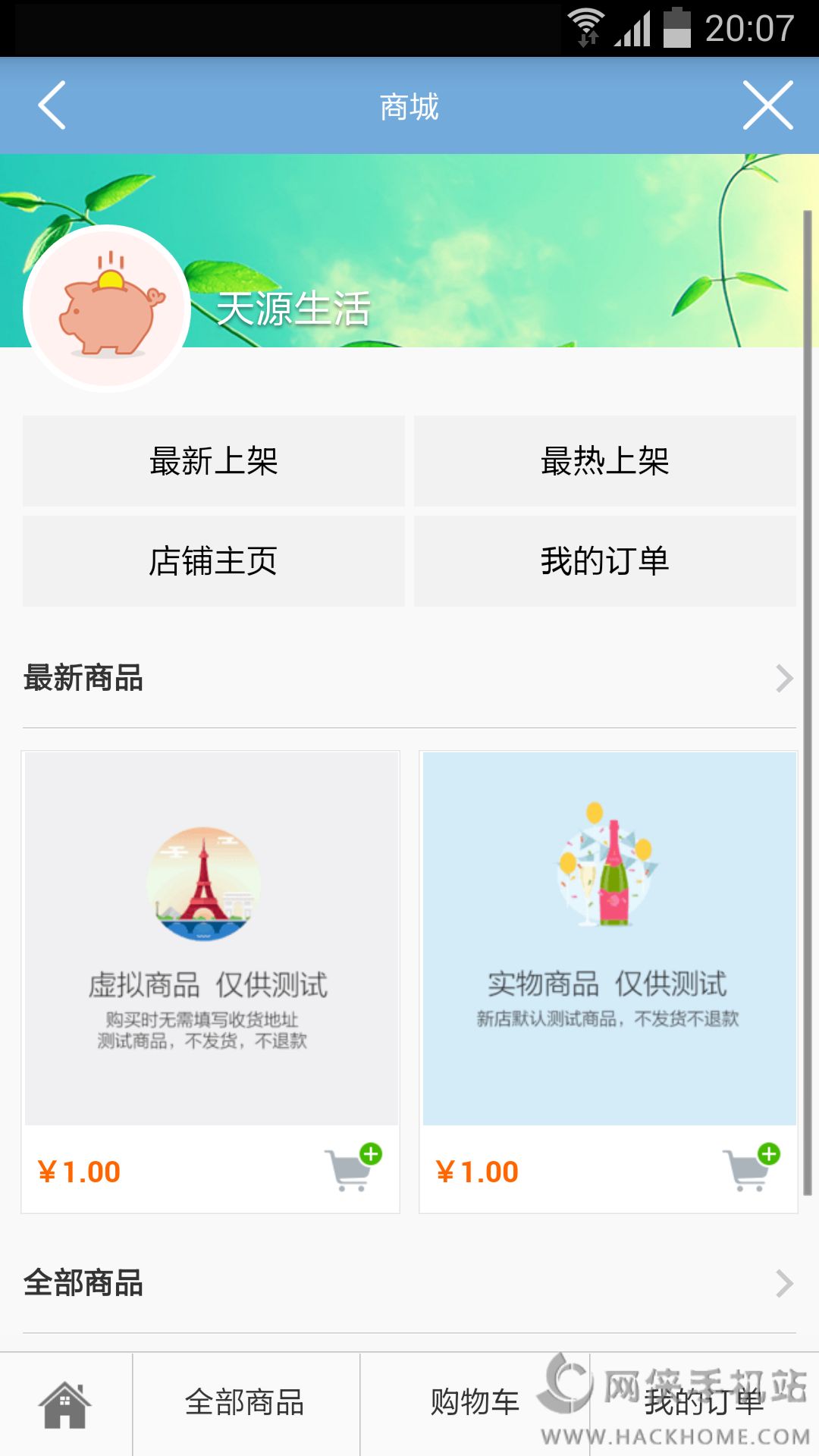Image resolution: width=819 pixels, height=1456 pixels.
Task: Go to 店铺主页
Action: click(x=213, y=561)
